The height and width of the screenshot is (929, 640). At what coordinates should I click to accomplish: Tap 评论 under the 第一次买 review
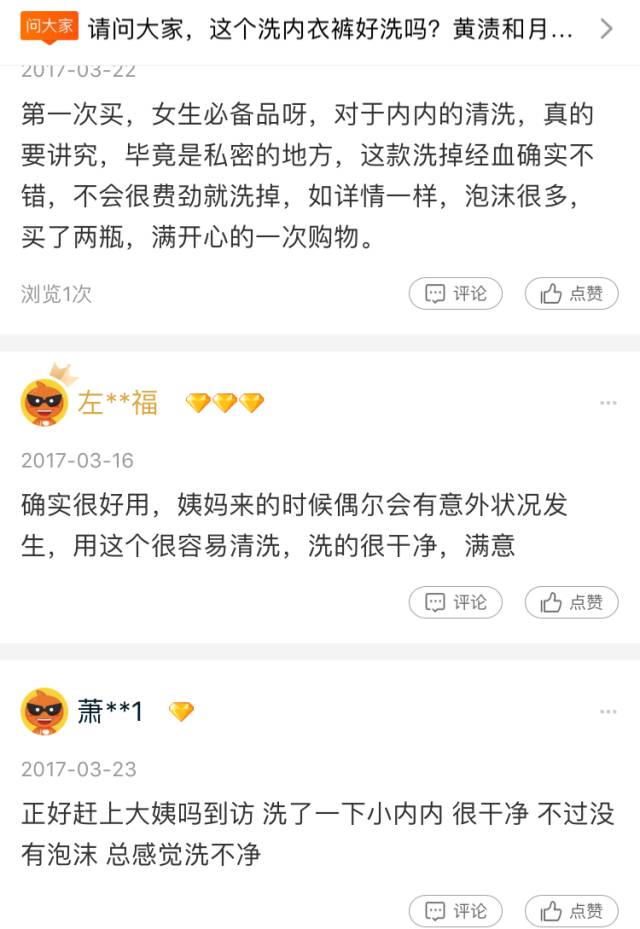pos(455,293)
